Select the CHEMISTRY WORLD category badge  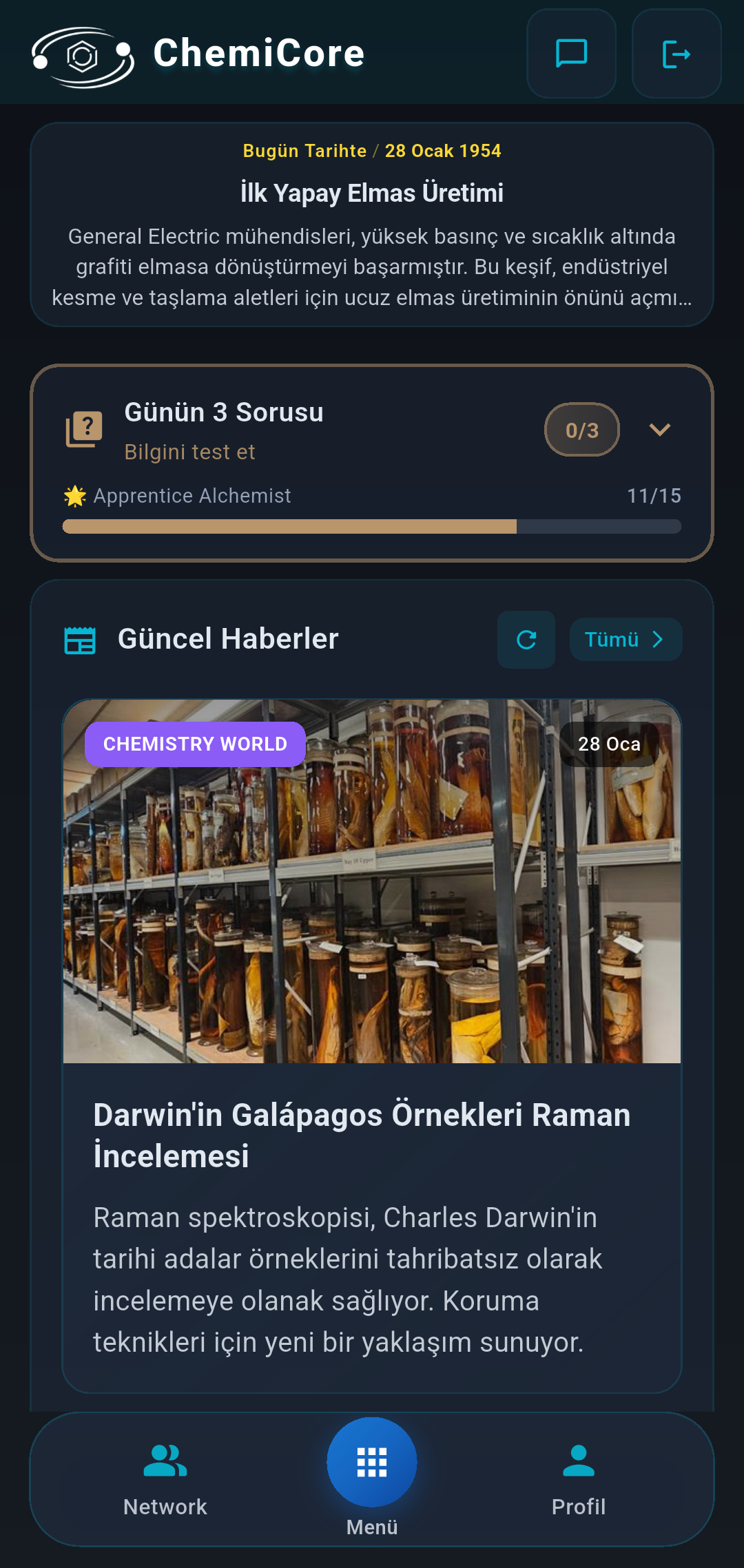pos(195,744)
